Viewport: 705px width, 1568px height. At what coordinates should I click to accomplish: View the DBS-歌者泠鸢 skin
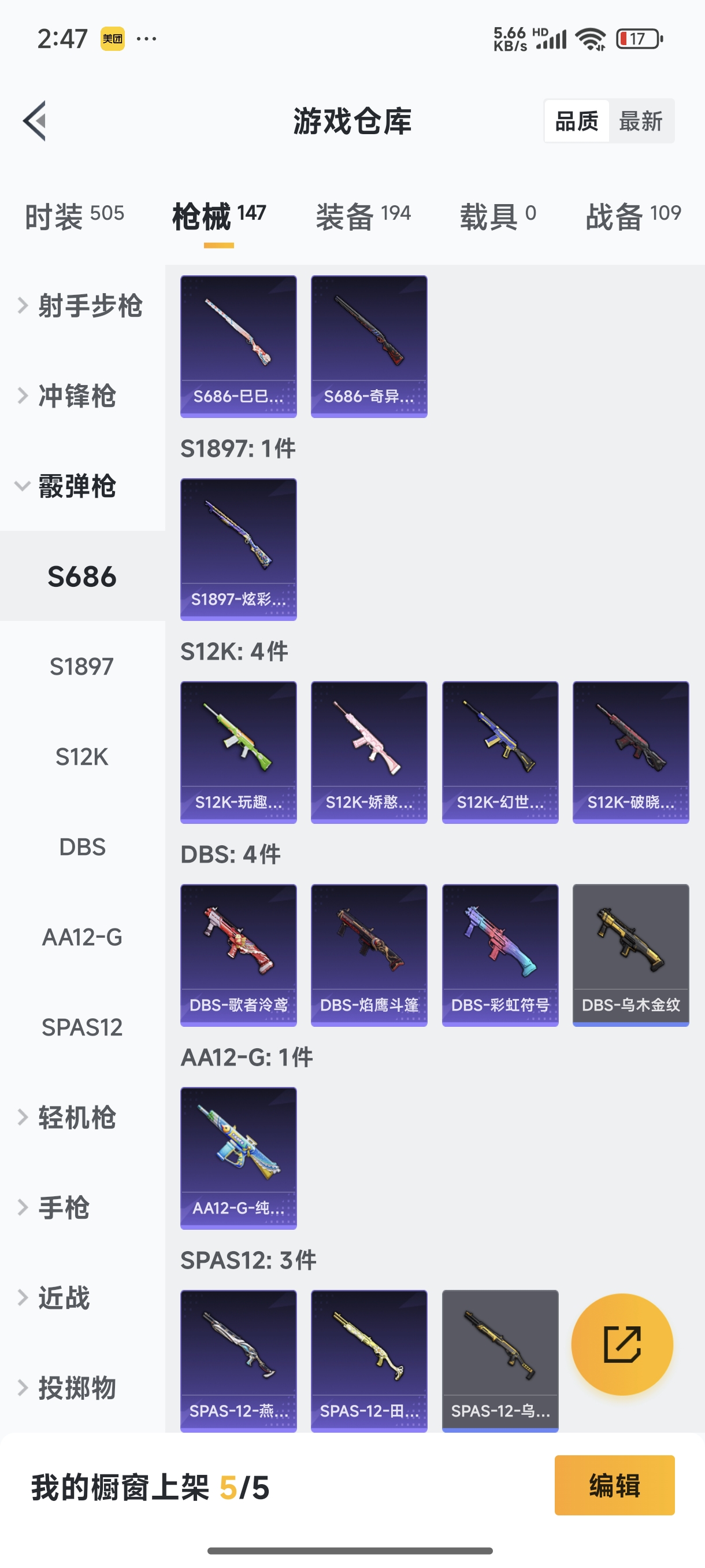pos(239,955)
